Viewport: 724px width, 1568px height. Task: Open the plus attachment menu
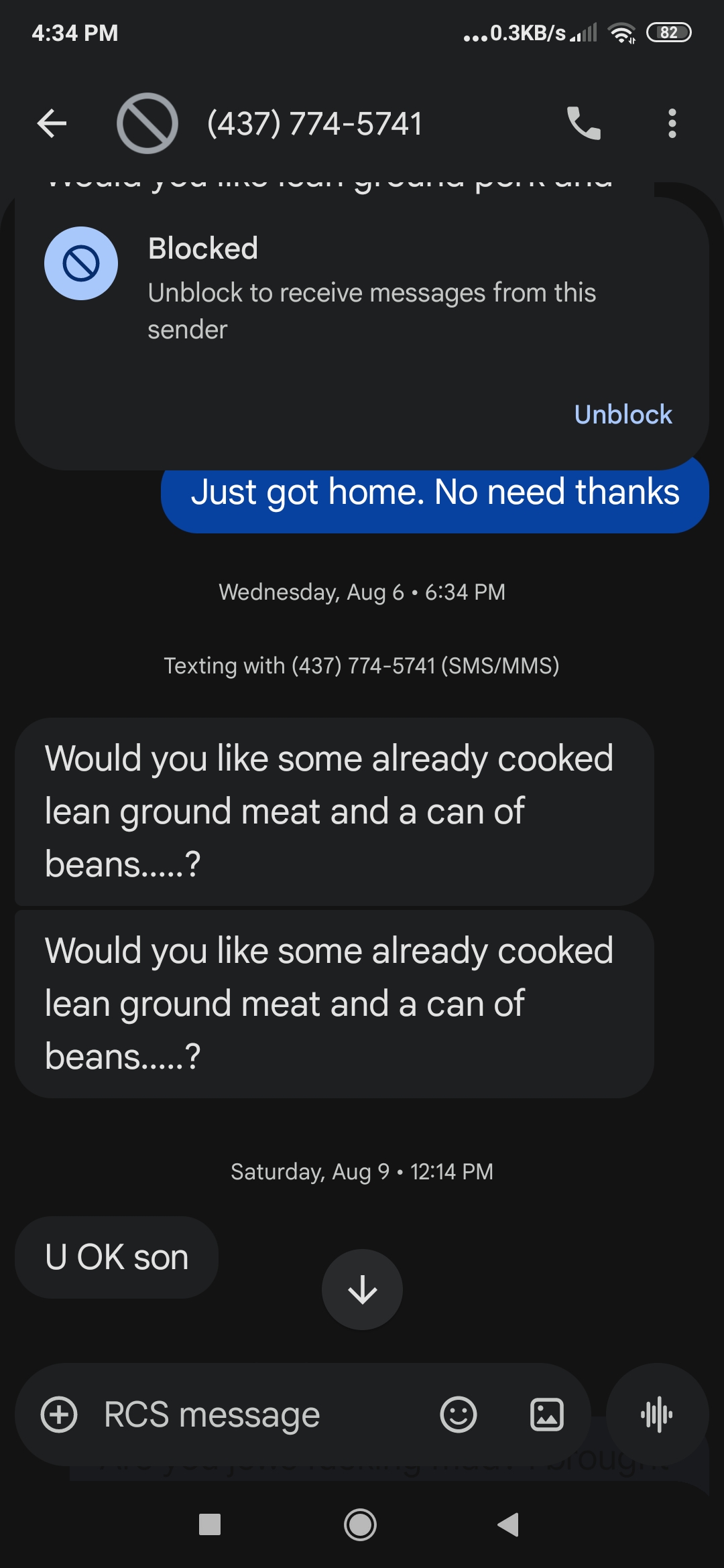point(59,1415)
